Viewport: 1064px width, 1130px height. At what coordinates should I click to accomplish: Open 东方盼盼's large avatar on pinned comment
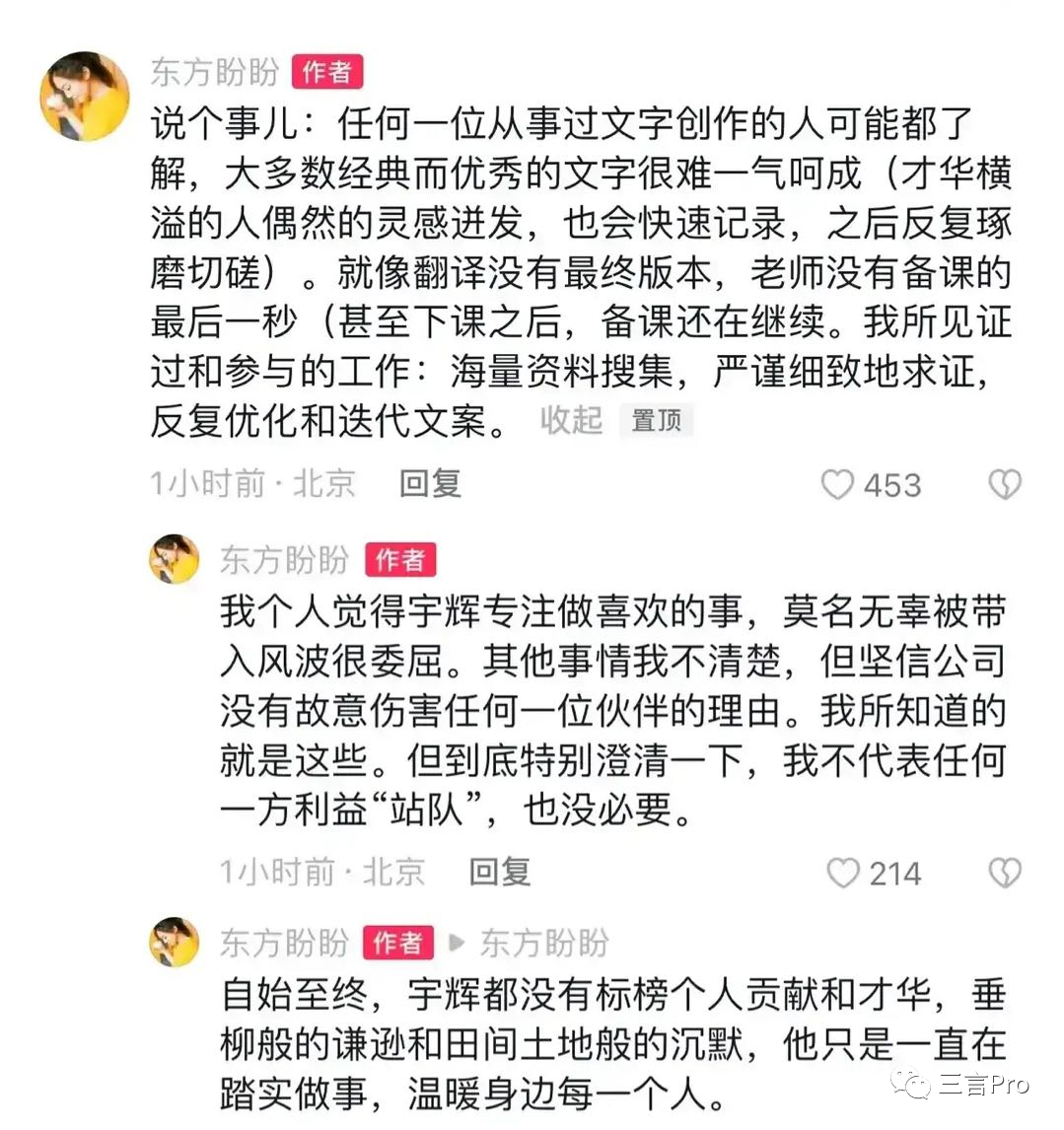click(x=84, y=97)
